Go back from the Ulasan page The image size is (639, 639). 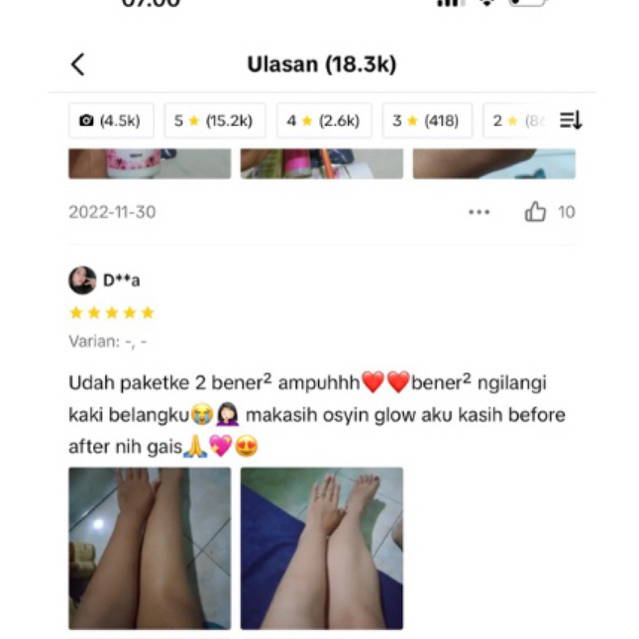[78, 65]
